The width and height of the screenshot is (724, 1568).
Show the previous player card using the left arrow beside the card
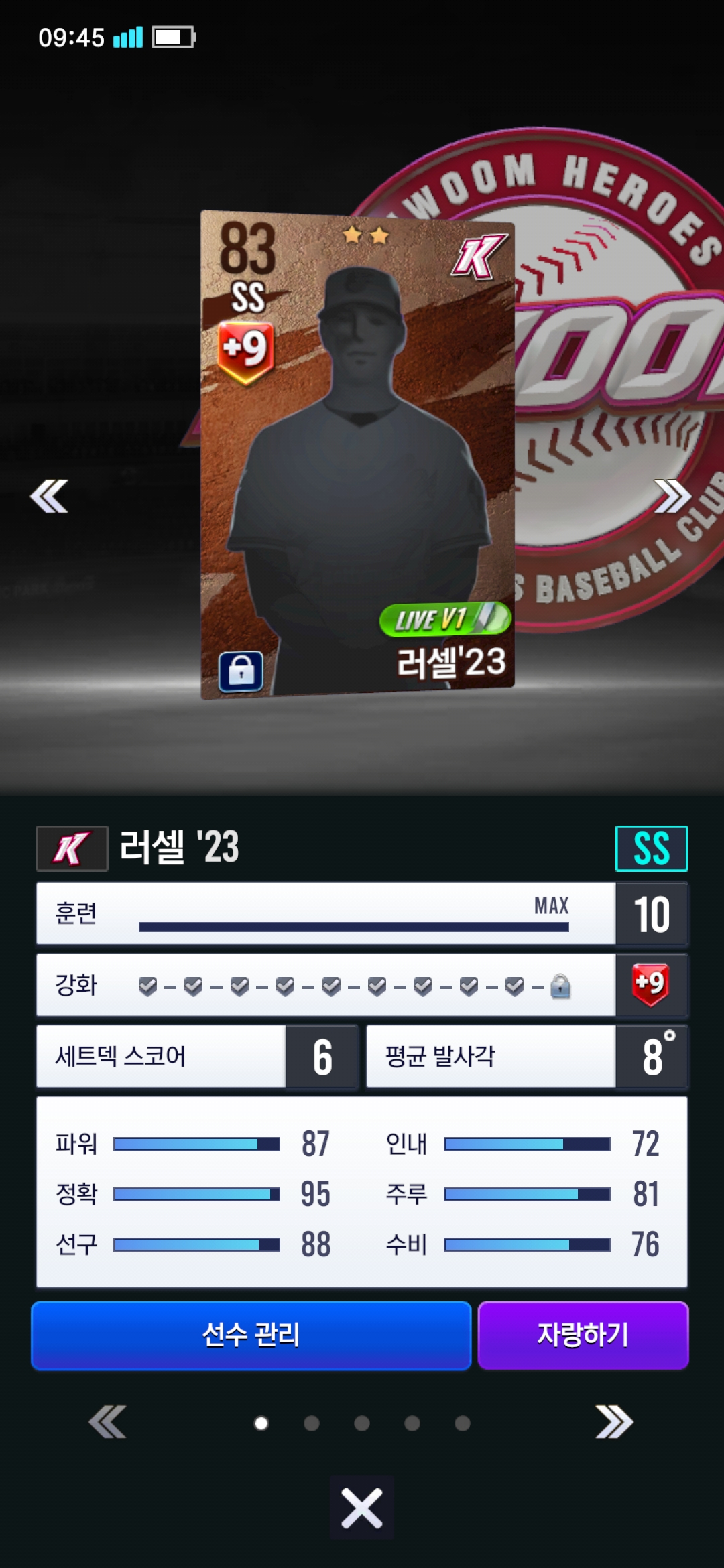49,497
